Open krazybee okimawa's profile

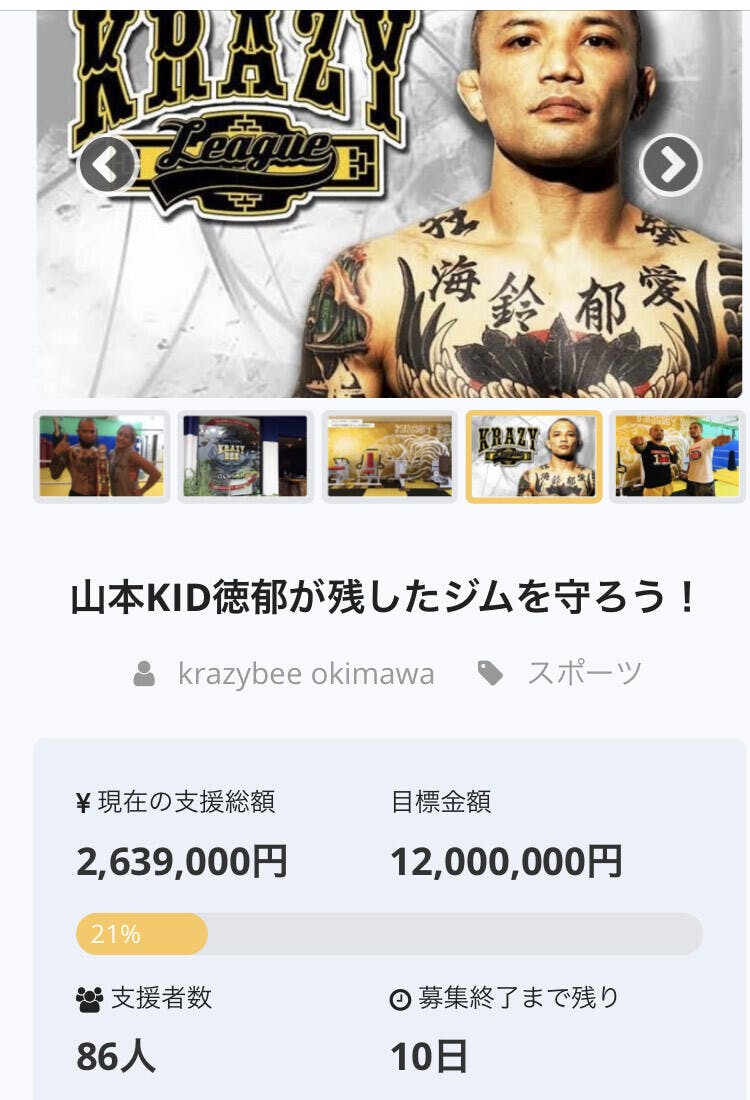click(305, 674)
